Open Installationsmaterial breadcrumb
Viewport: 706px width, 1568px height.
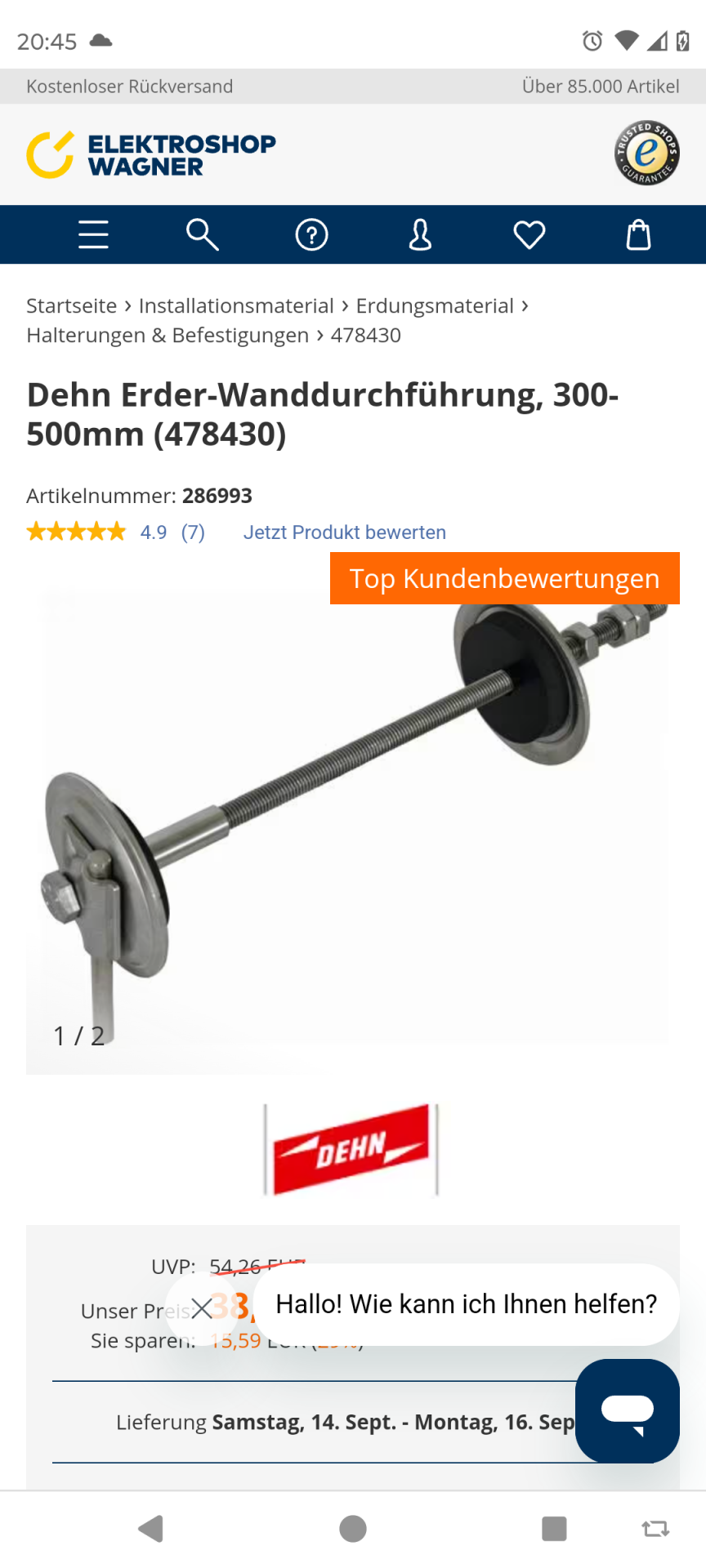point(236,306)
